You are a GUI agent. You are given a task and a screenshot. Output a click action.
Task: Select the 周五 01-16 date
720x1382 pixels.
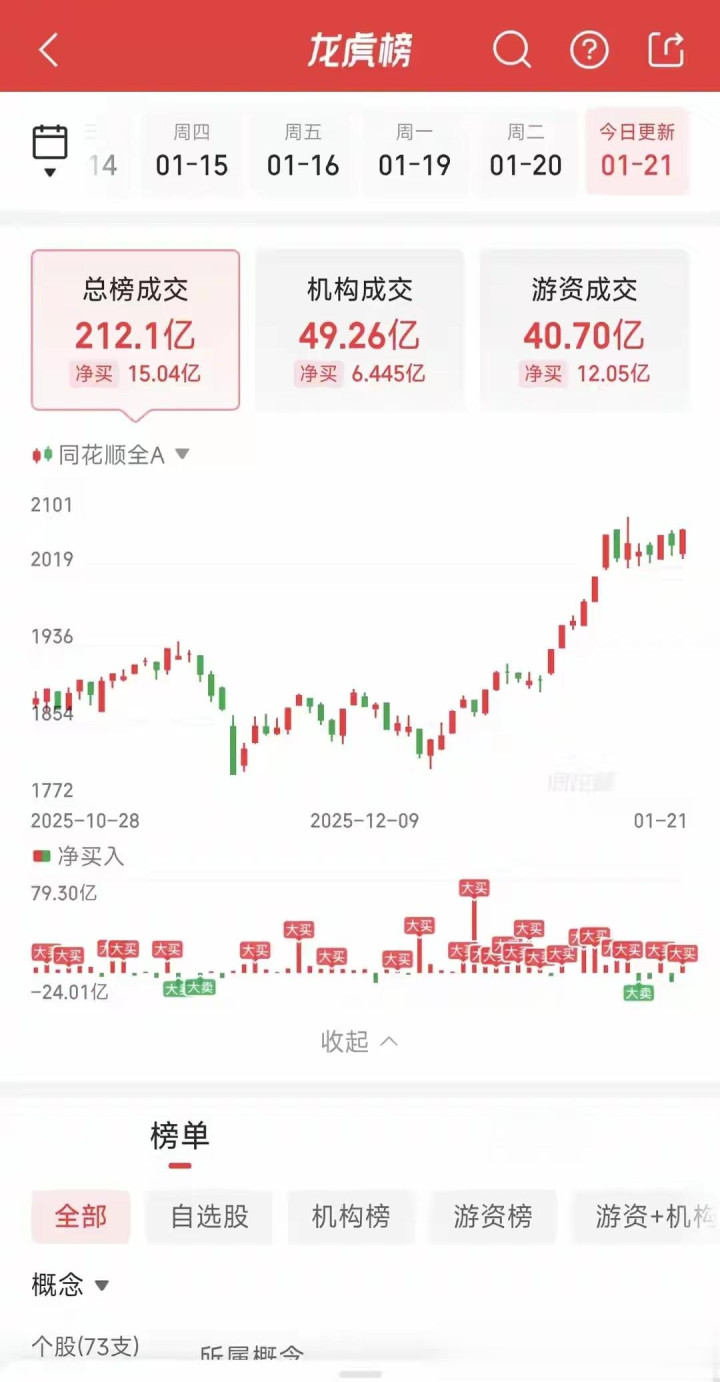click(x=303, y=151)
